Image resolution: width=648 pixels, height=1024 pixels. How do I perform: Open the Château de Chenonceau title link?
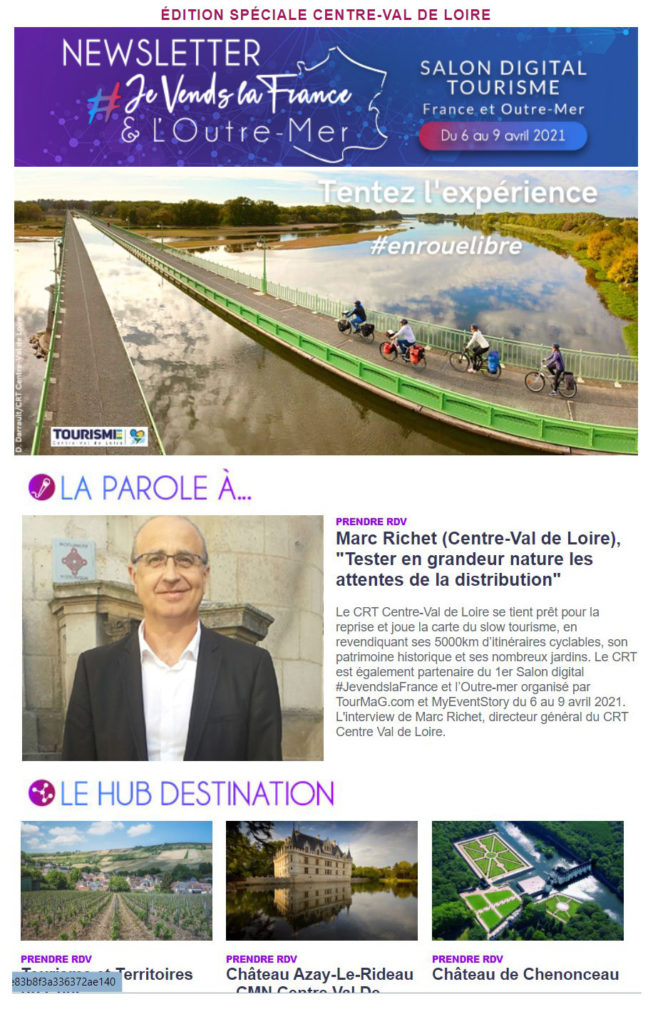point(525,974)
